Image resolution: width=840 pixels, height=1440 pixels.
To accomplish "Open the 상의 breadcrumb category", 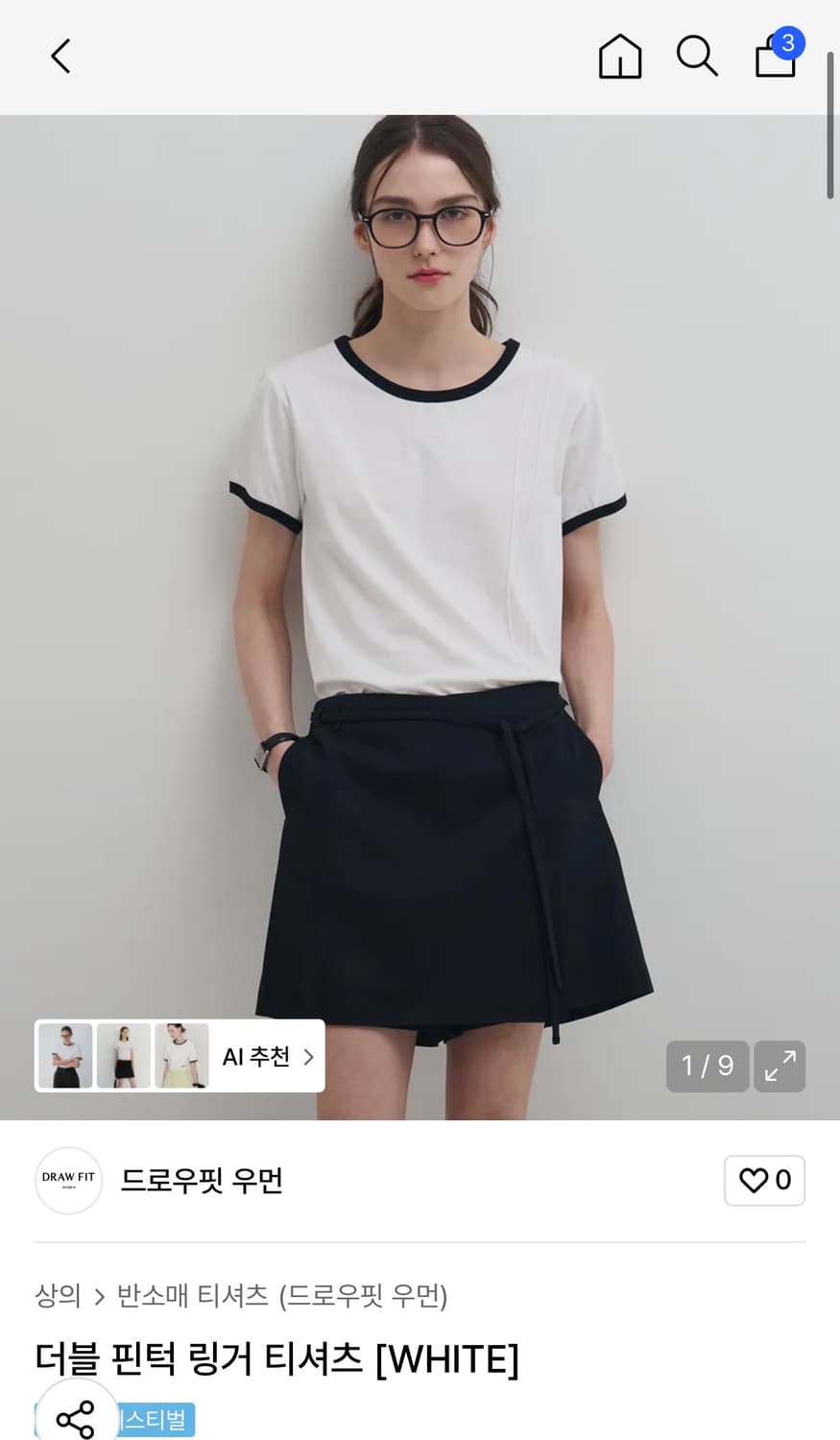I will 60,1296.
